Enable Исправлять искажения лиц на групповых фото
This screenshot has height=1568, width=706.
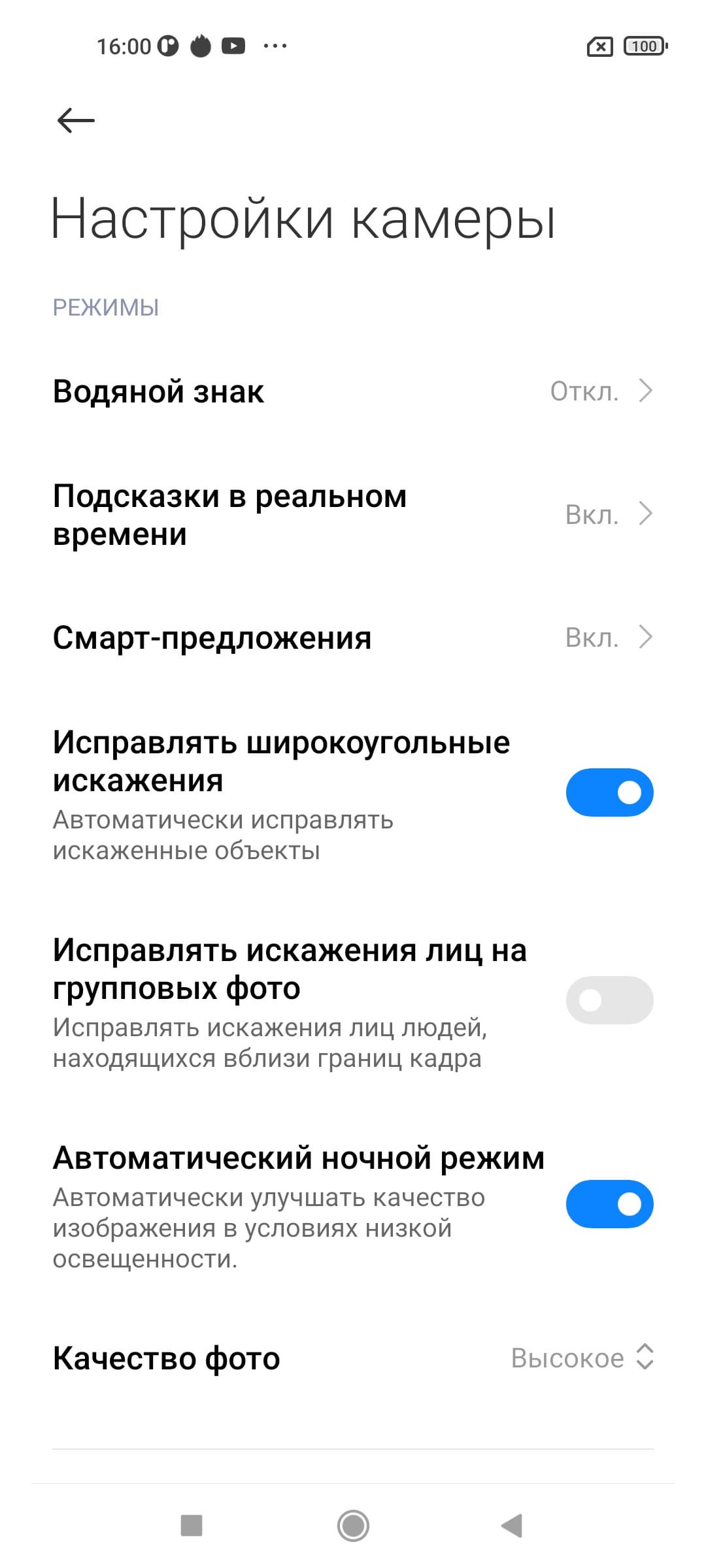(x=609, y=1000)
